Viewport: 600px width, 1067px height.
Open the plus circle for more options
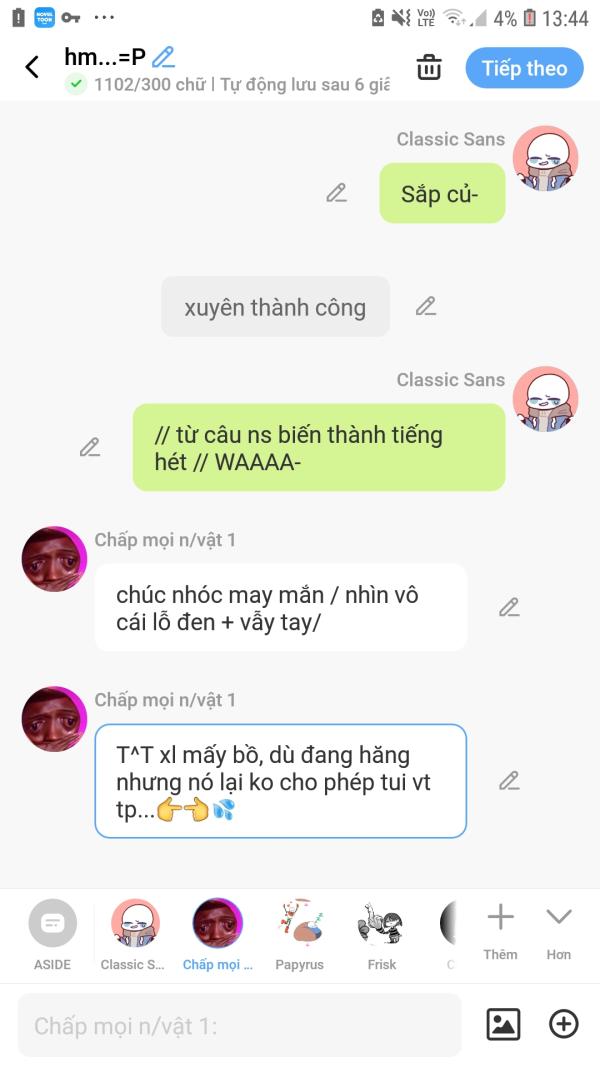pyautogui.click(x=564, y=1024)
